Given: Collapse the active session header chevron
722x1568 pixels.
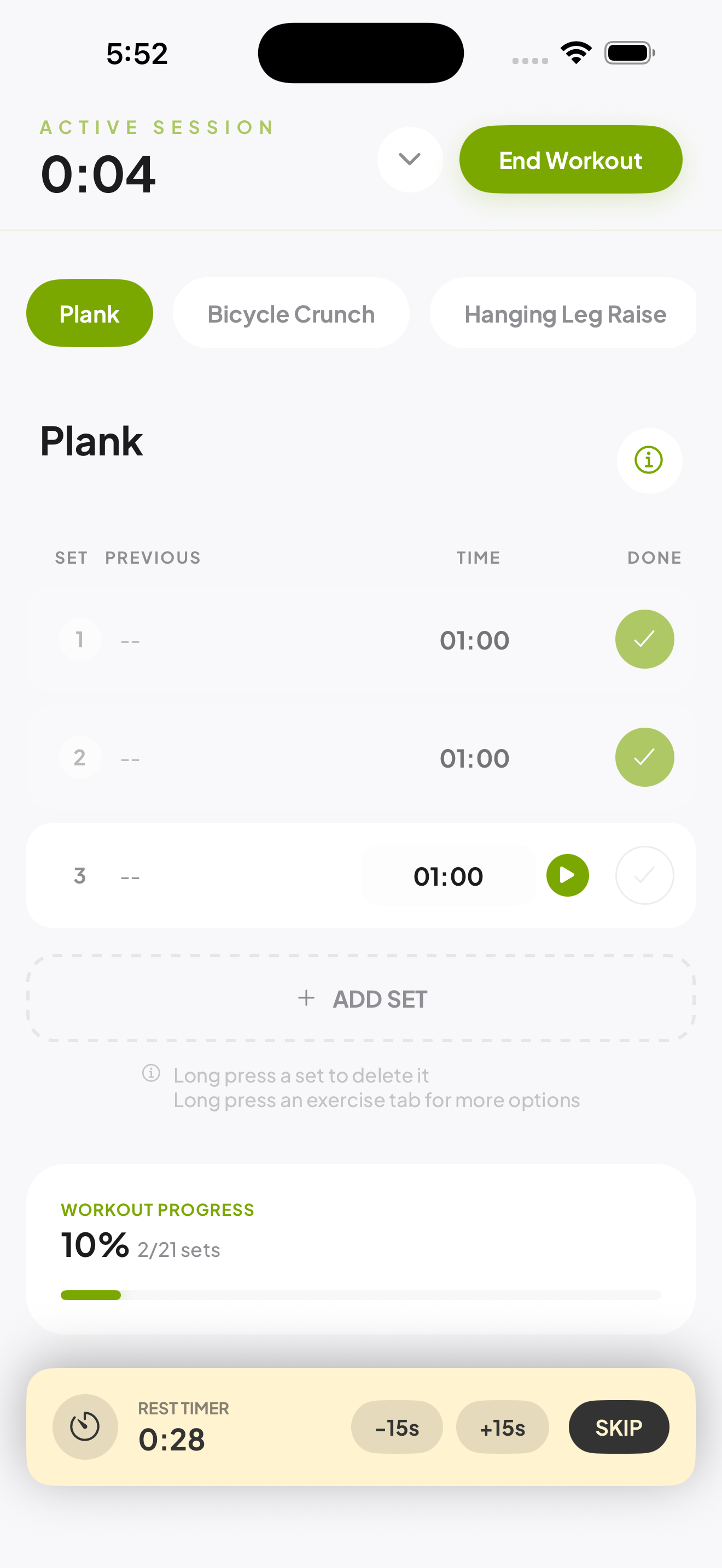Looking at the screenshot, I should point(409,160).
